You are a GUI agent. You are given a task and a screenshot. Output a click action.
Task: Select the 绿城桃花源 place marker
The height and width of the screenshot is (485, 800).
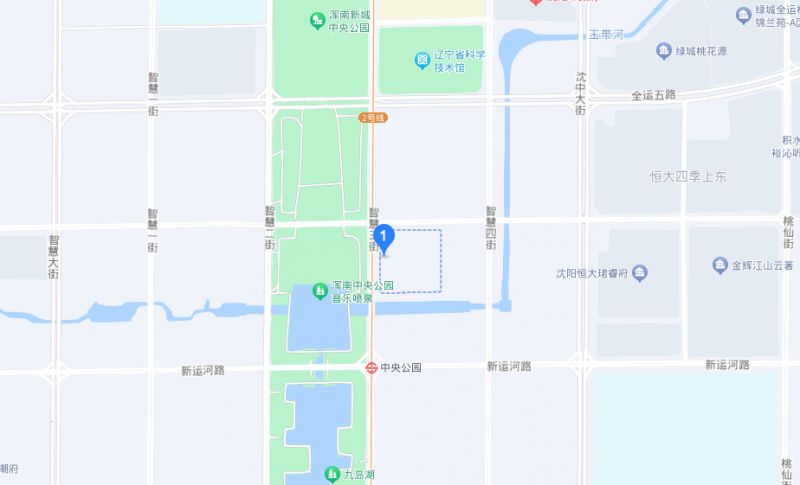tap(663, 52)
